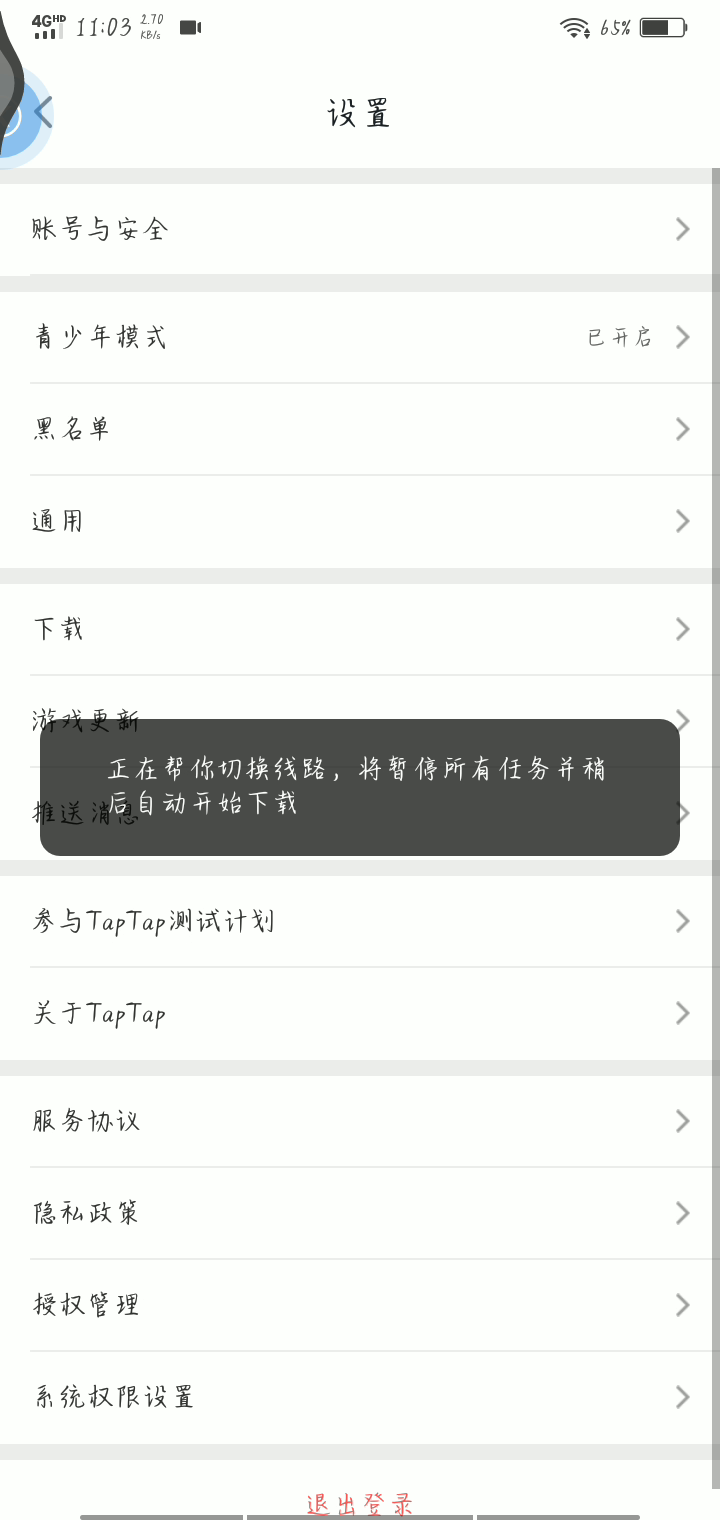
Task: Open 通用 settings
Action: (360, 521)
